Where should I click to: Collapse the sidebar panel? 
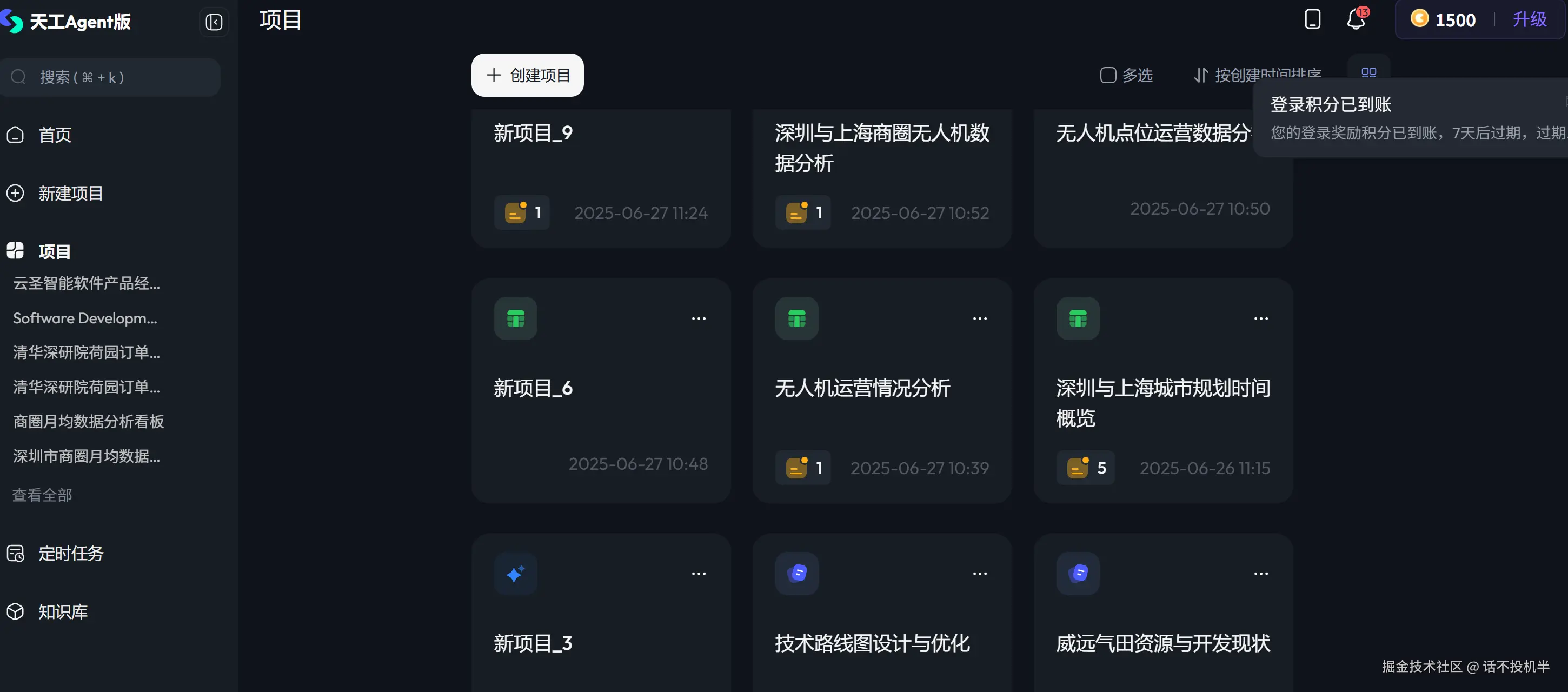tap(214, 23)
